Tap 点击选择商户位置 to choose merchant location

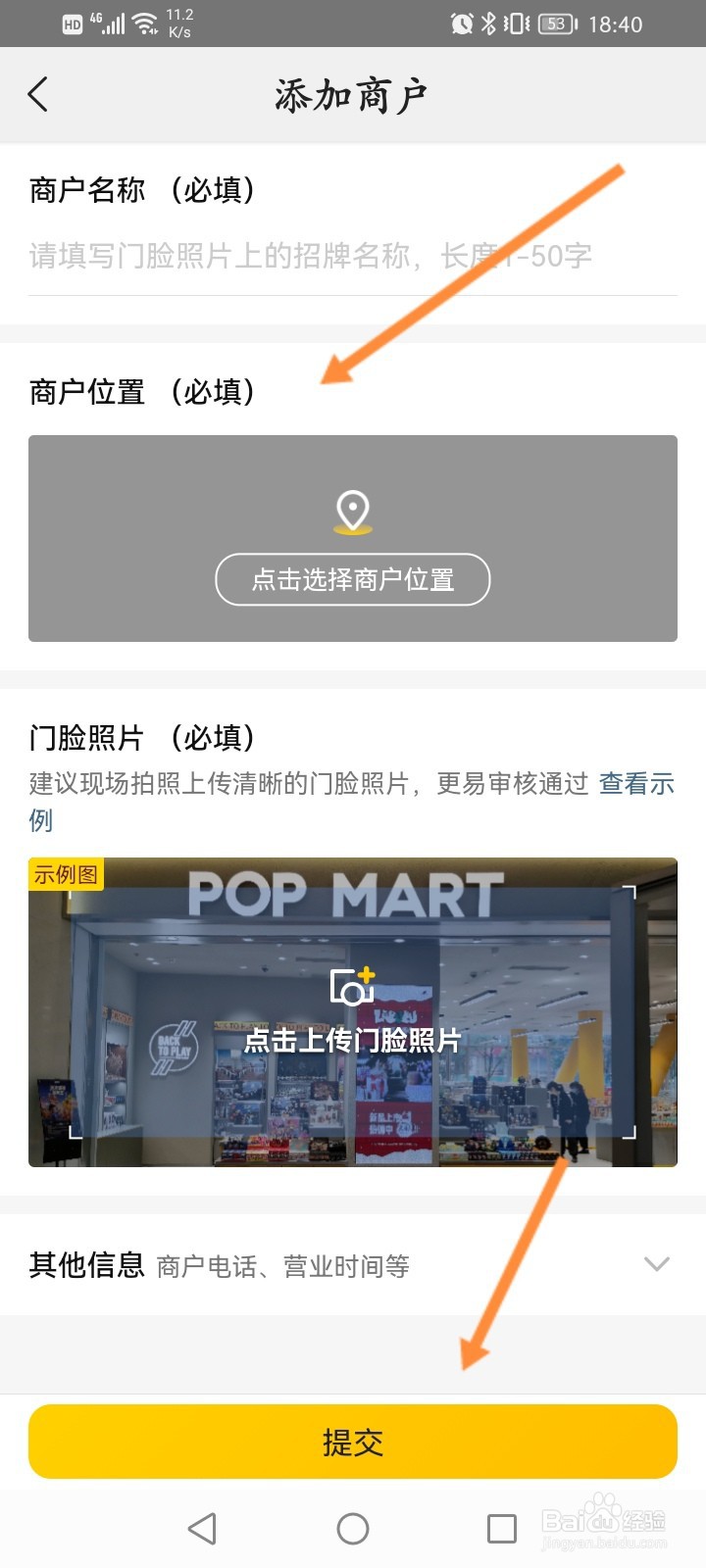click(351, 580)
